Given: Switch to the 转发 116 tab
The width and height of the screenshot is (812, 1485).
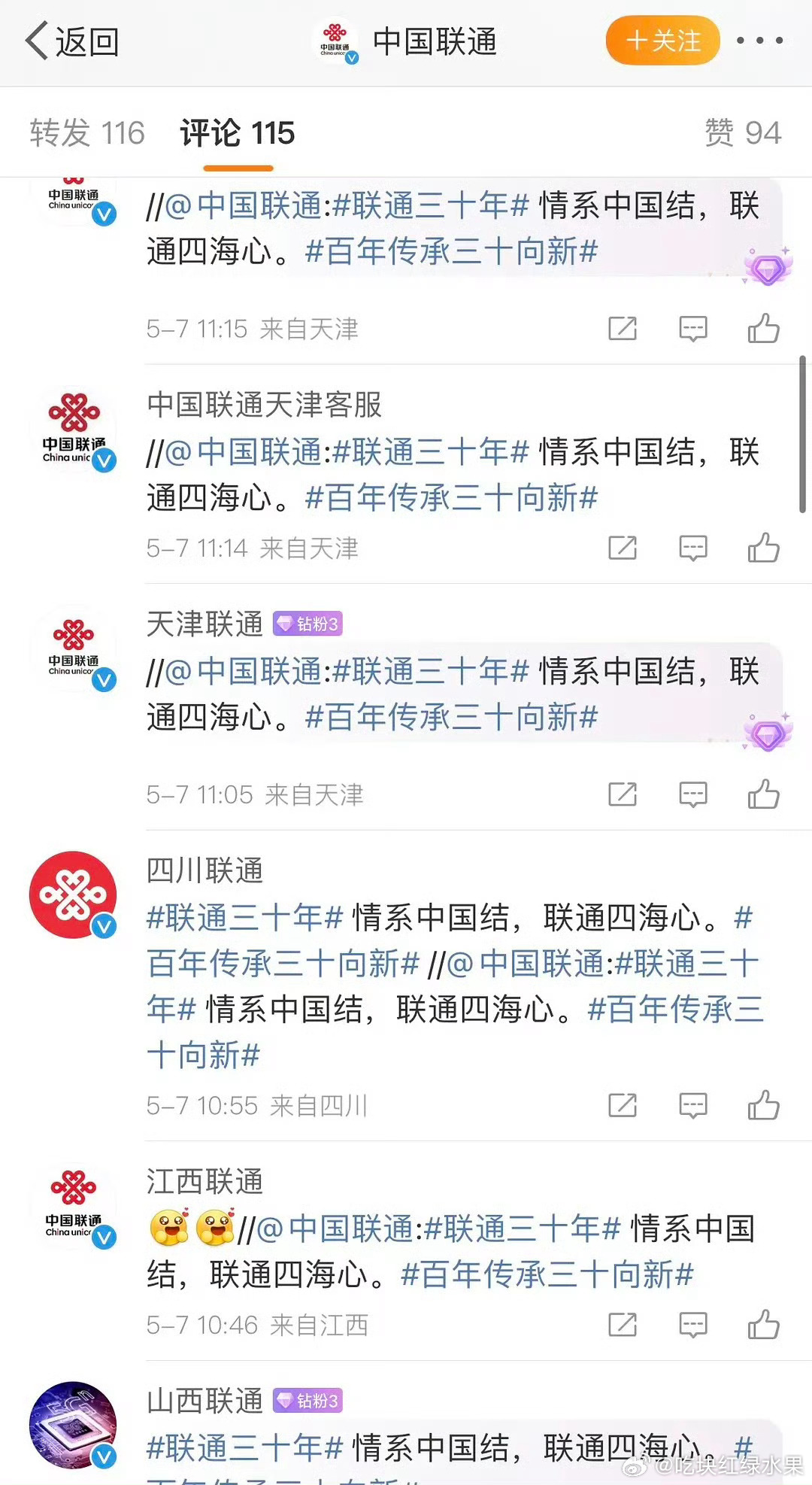Looking at the screenshot, I should (x=87, y=133).
